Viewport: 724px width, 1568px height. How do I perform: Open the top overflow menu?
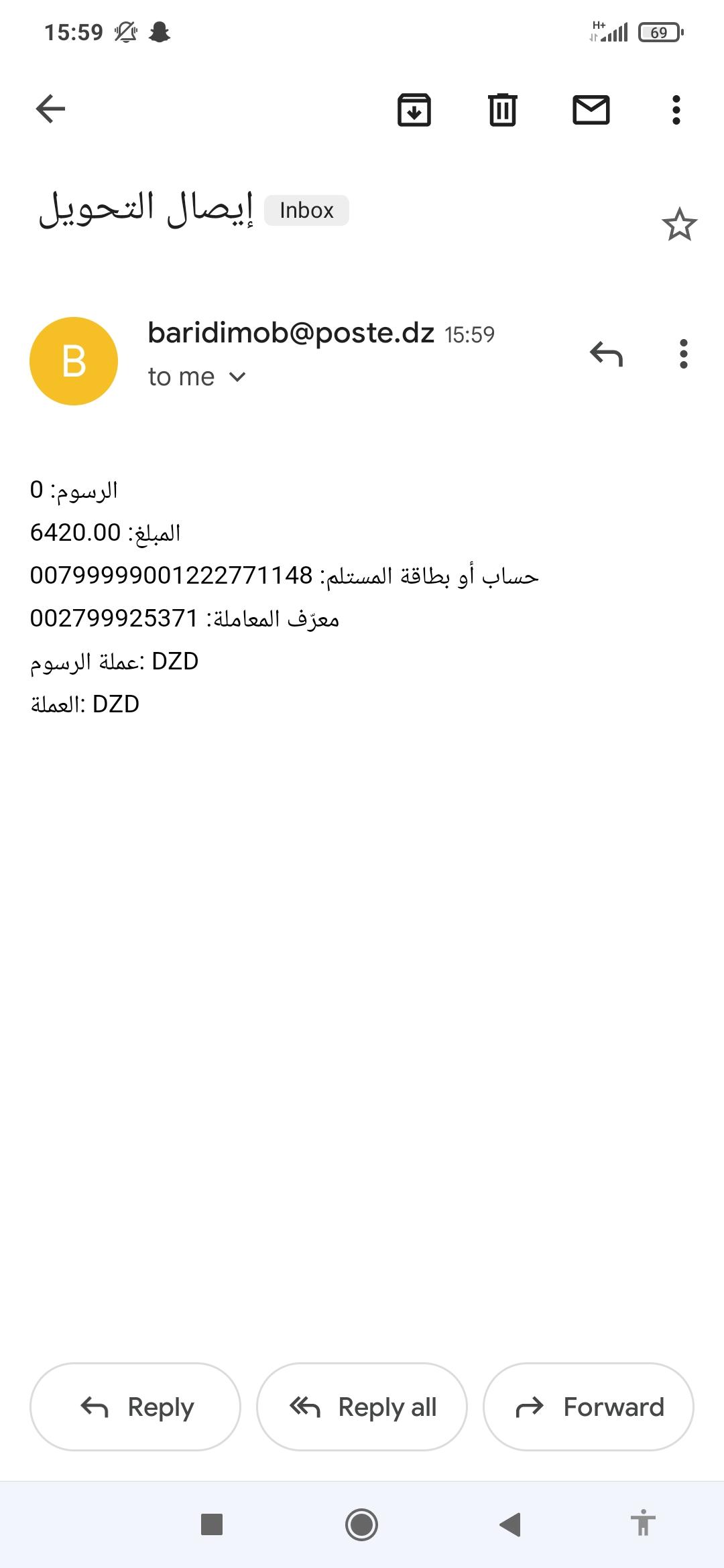(676, 110)
